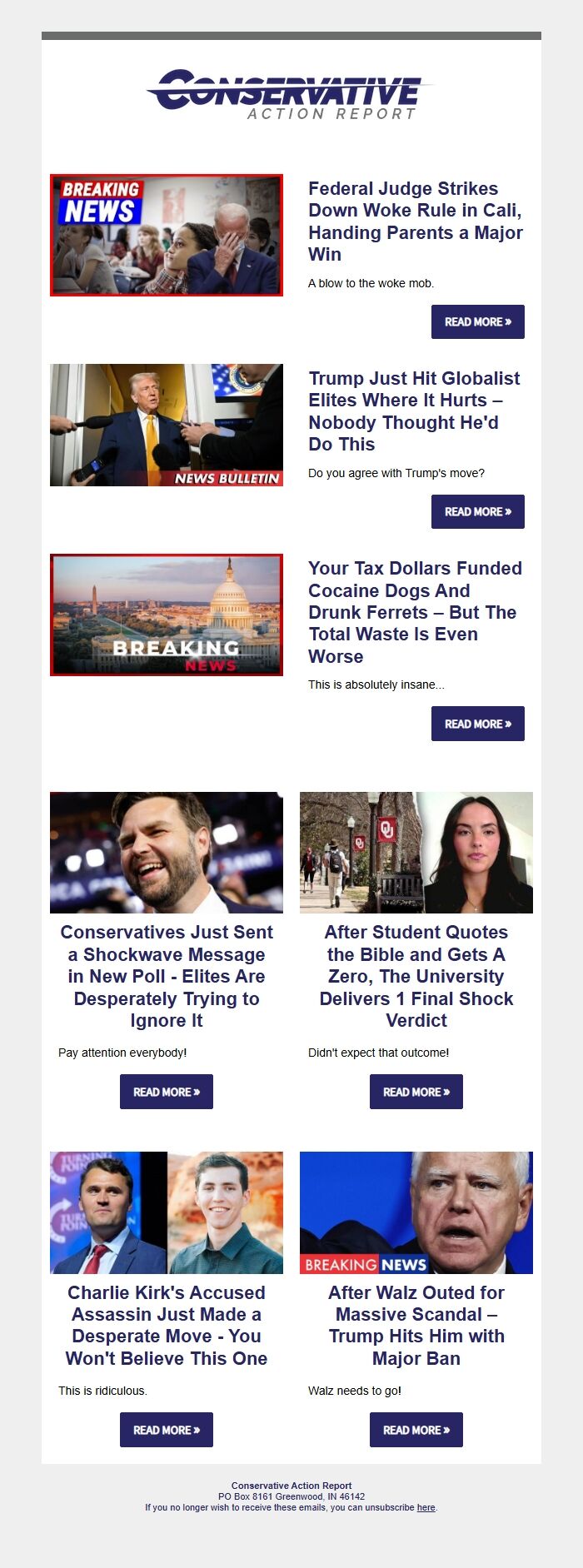Open Read More for the Bible student story
This screenshot has width=583, height=1568.
pos(416,1092)
